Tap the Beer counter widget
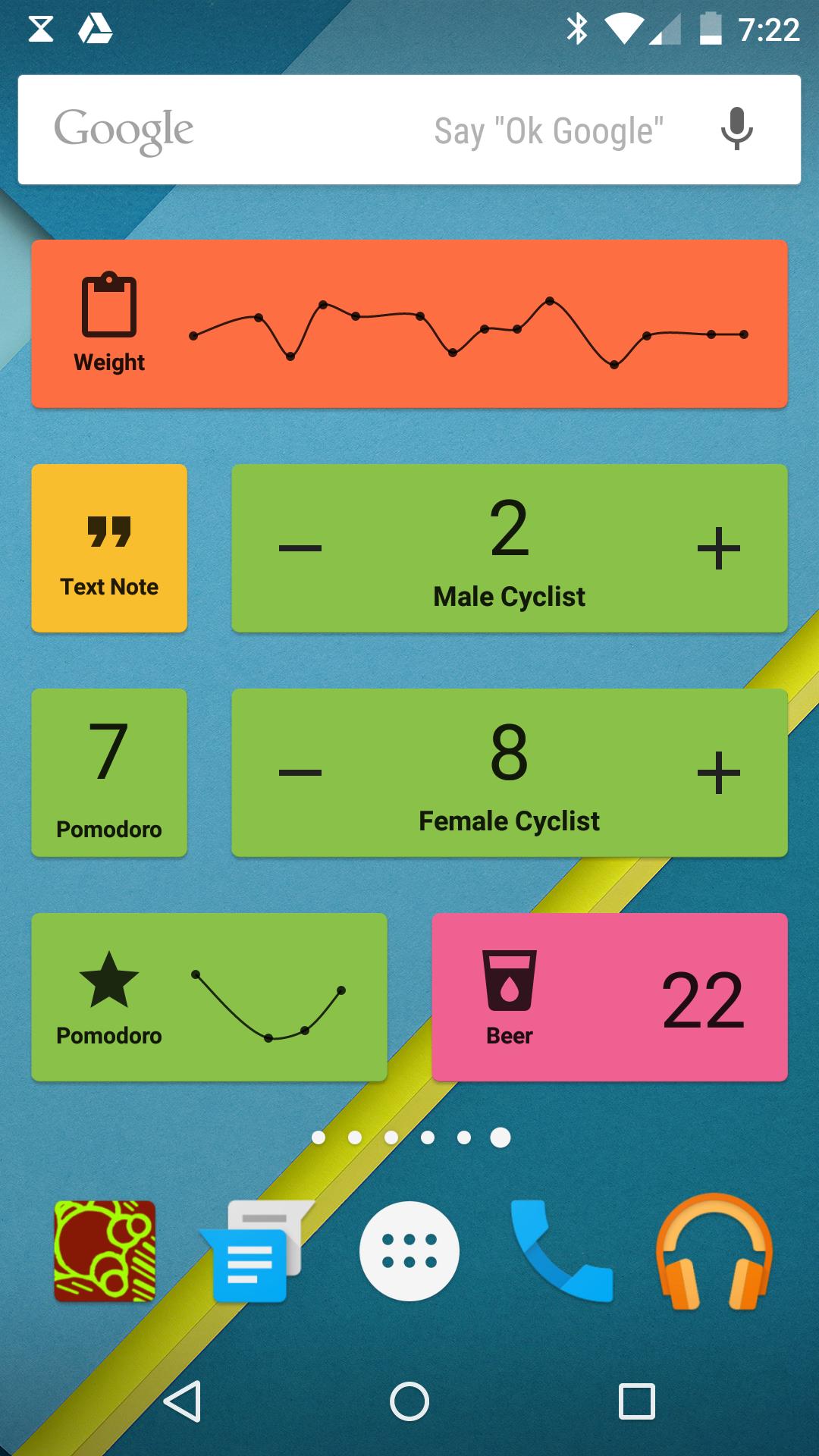Image resolution: width=819 pixels, height=1456 pixels. click(610, 997)
